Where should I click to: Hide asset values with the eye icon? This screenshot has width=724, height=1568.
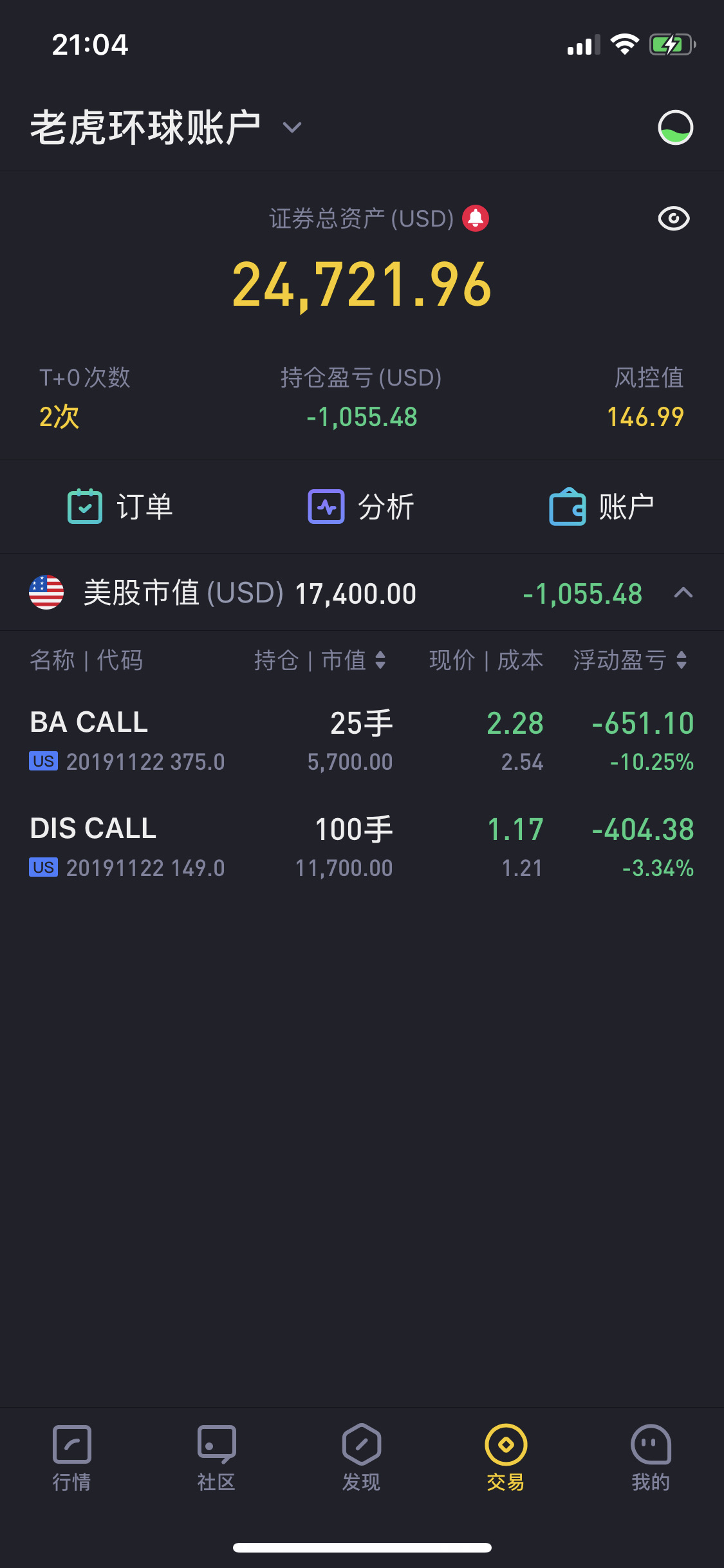[673, 219]
